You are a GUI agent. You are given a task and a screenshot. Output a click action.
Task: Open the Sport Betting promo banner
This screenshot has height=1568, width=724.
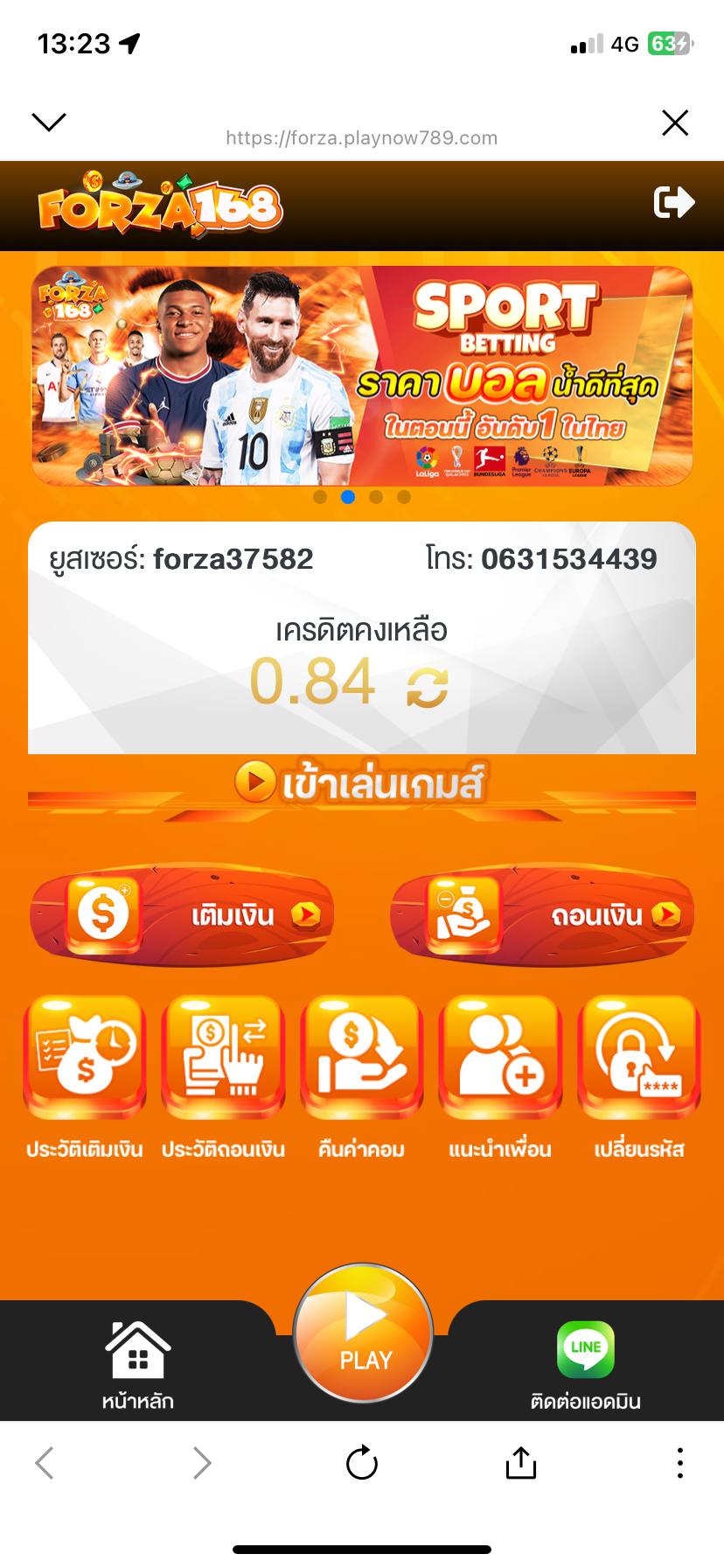362,375
